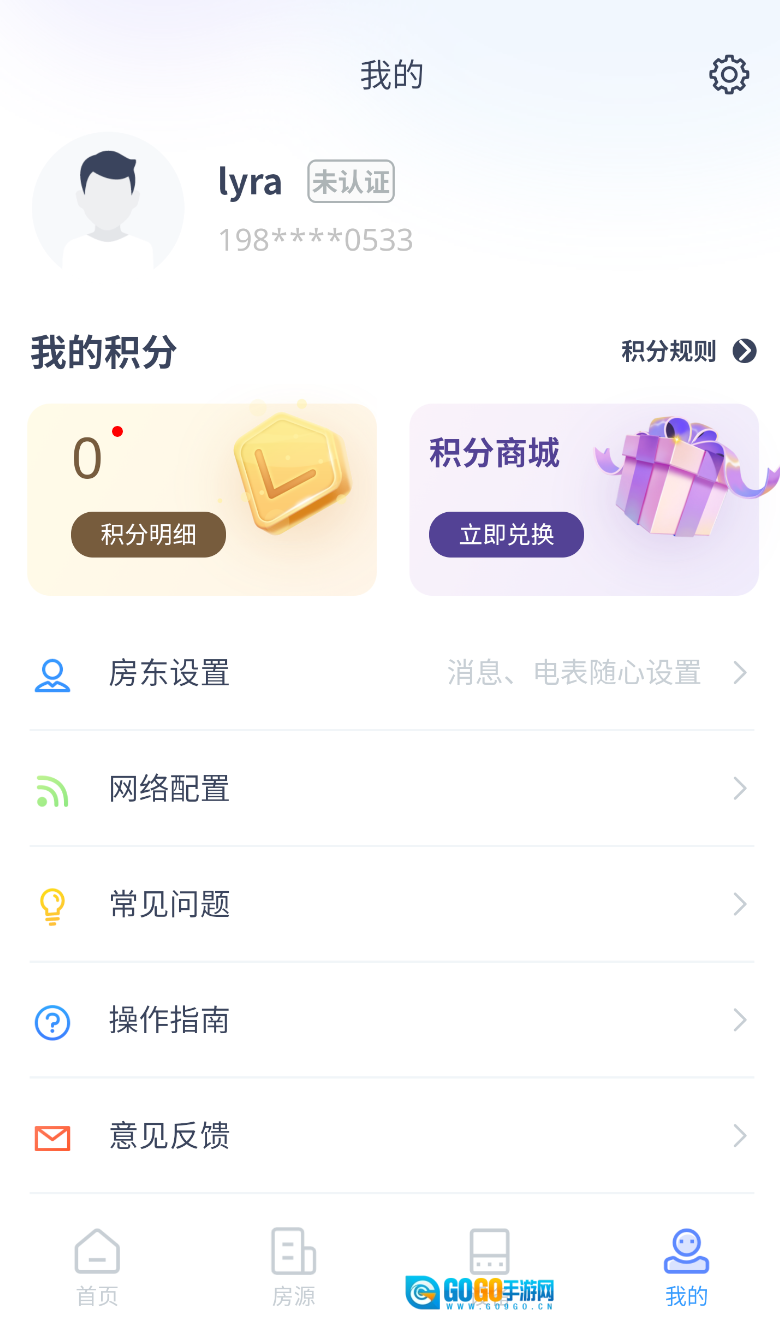Switch to the 房源 listings tab

pos(293,1268)
